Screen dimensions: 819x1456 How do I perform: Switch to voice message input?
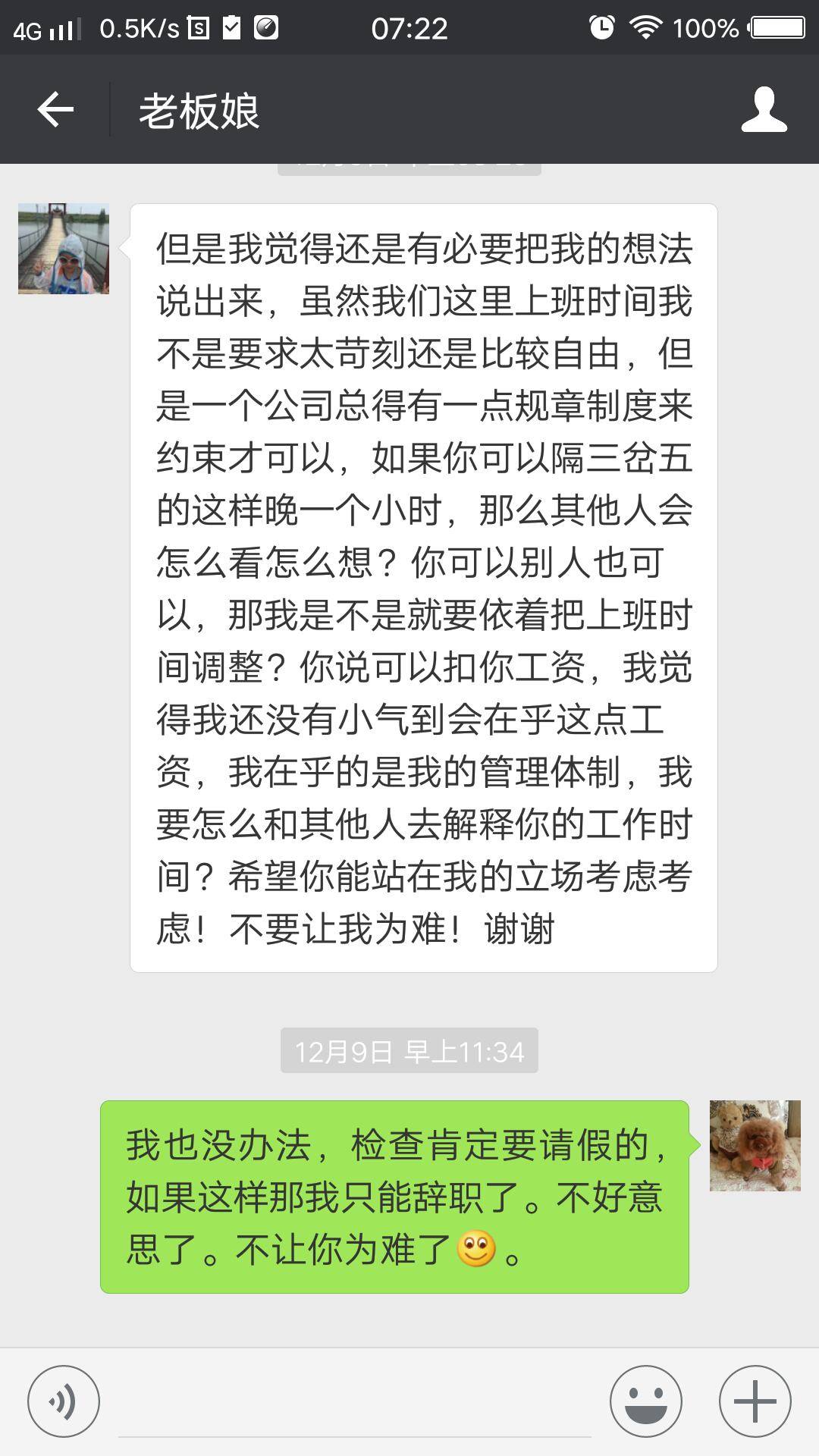click(x=64, y=1401)
